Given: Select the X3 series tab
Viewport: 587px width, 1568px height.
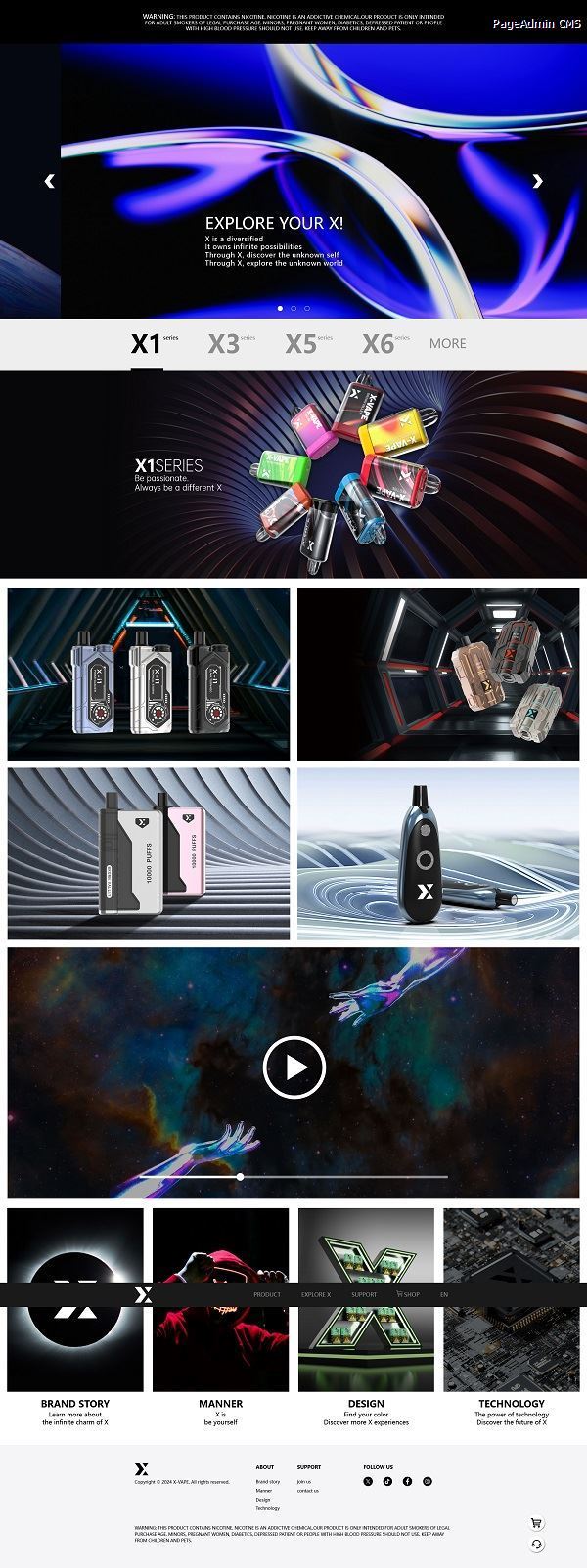Looking at the screenshot, I should (224, 343).
